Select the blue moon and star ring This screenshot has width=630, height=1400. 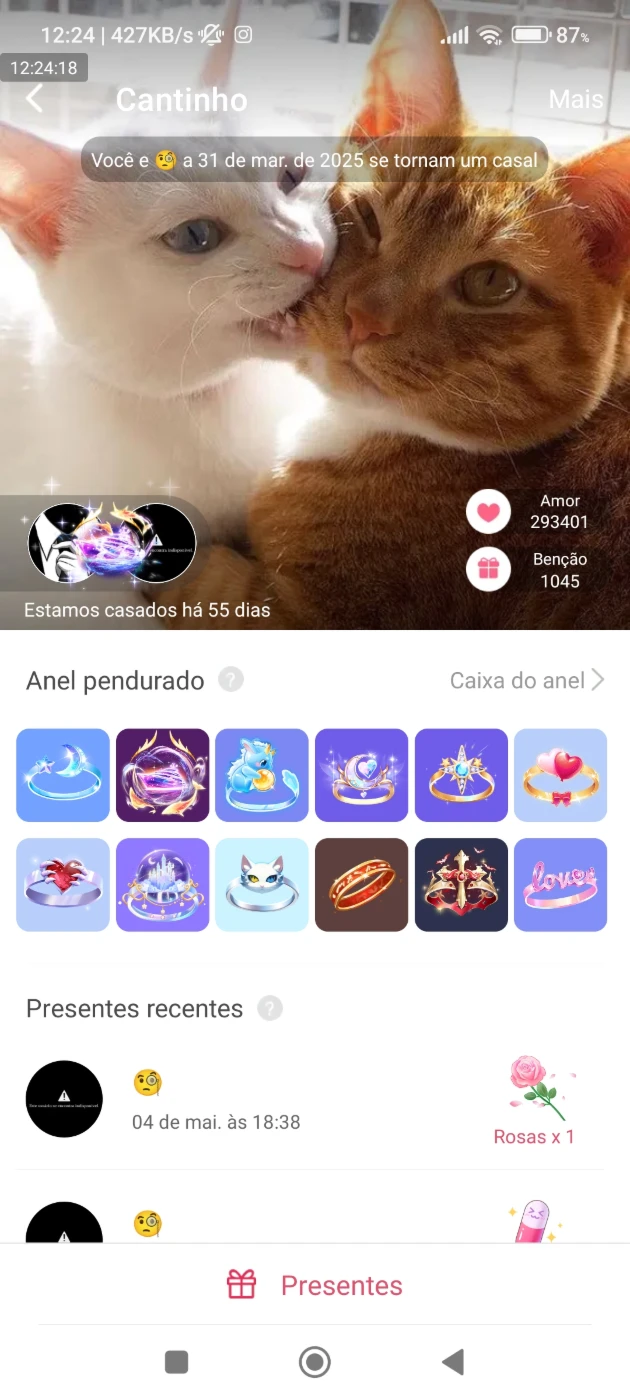click(63, 775)
